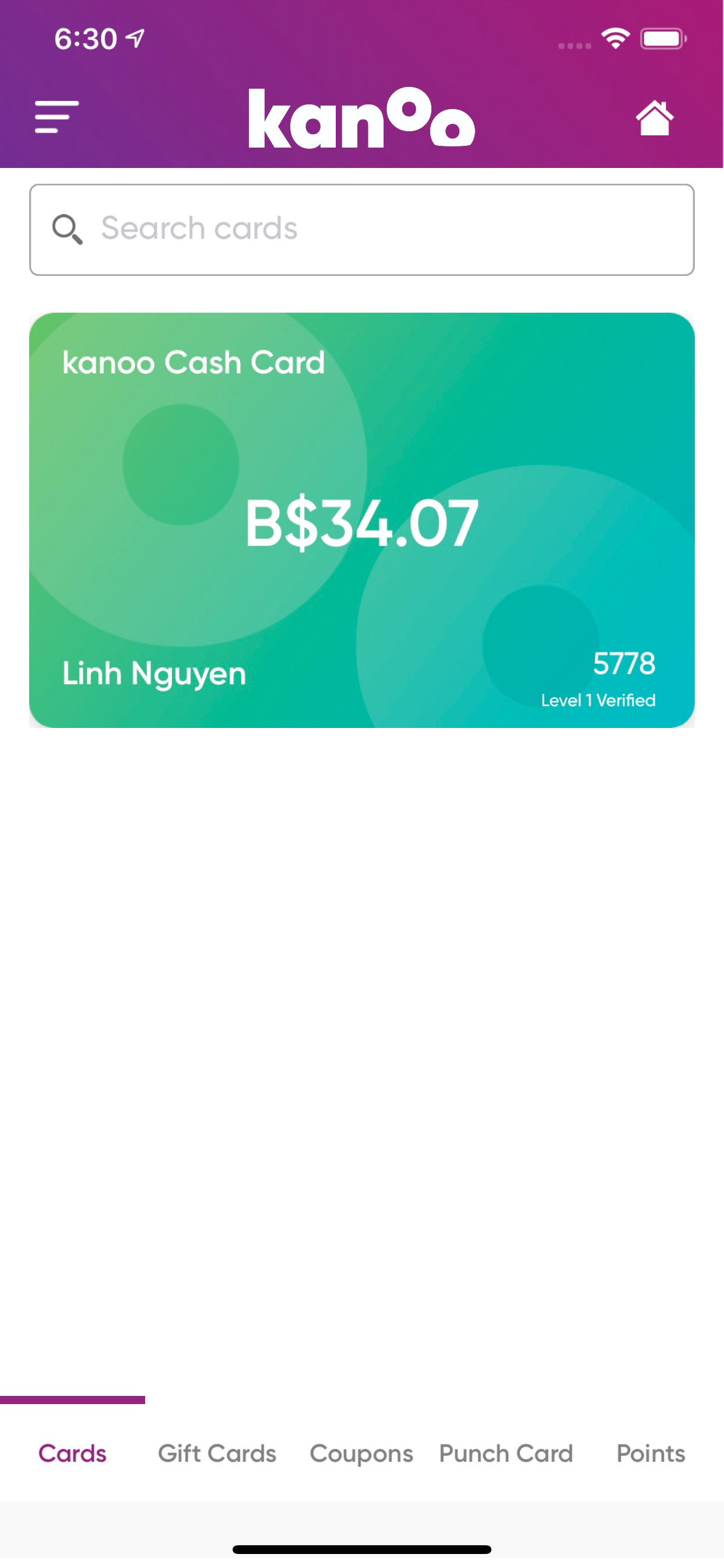Tap the battery indicator in the status bar
The width and height of the screenshot is (724, 1568).
pyautogui.click(x=663, y=38)
